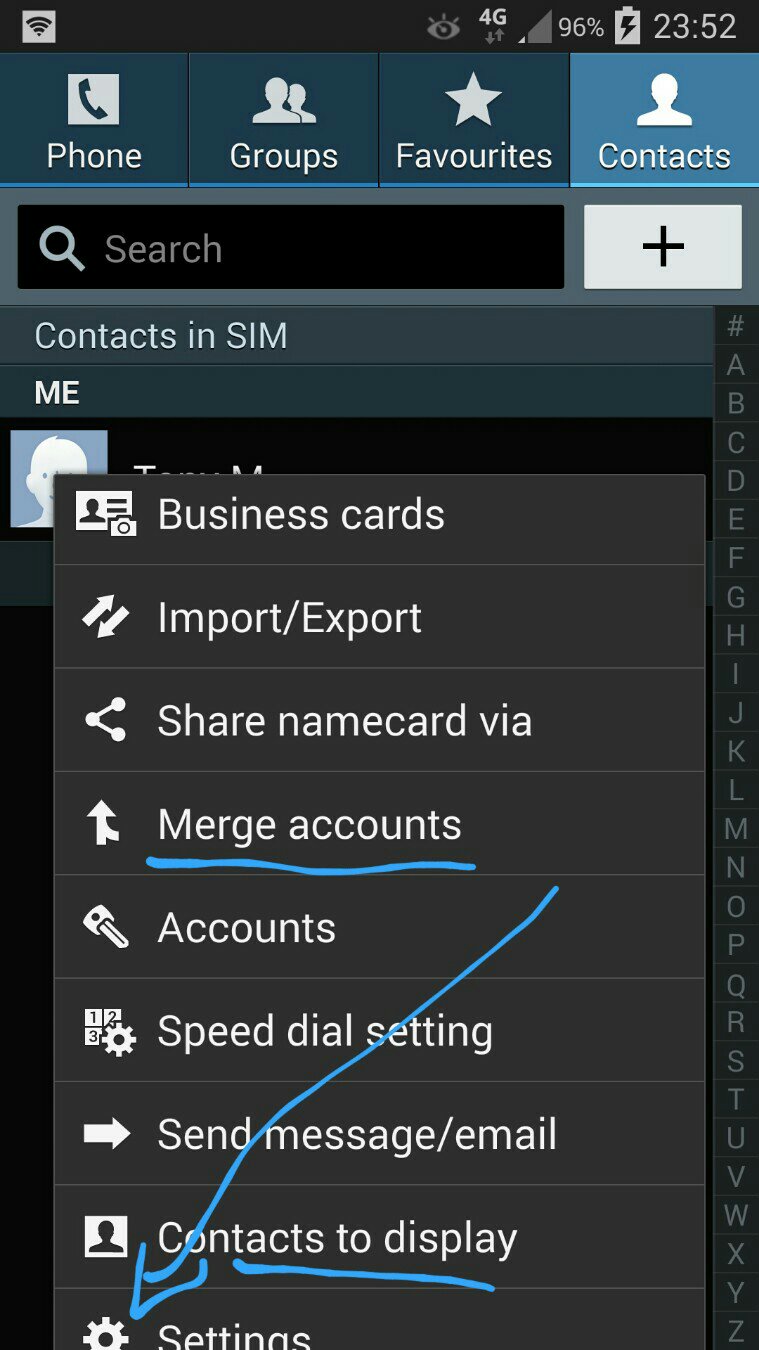Tap the contacts Search field
This screenshot has height=1350, width=759.
290,248
